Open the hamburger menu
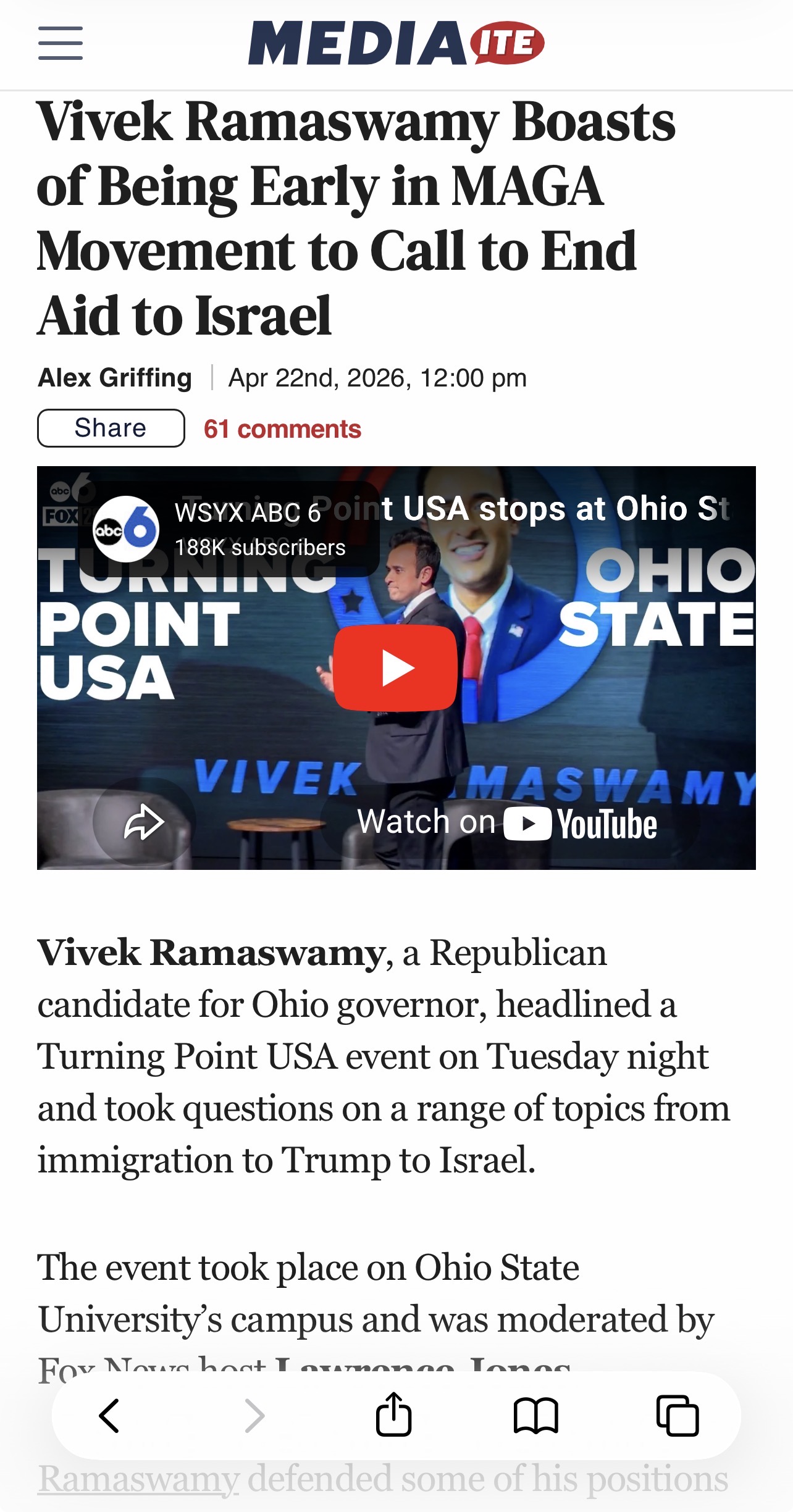The image size is (793, 1512). (x=61, y=43)
